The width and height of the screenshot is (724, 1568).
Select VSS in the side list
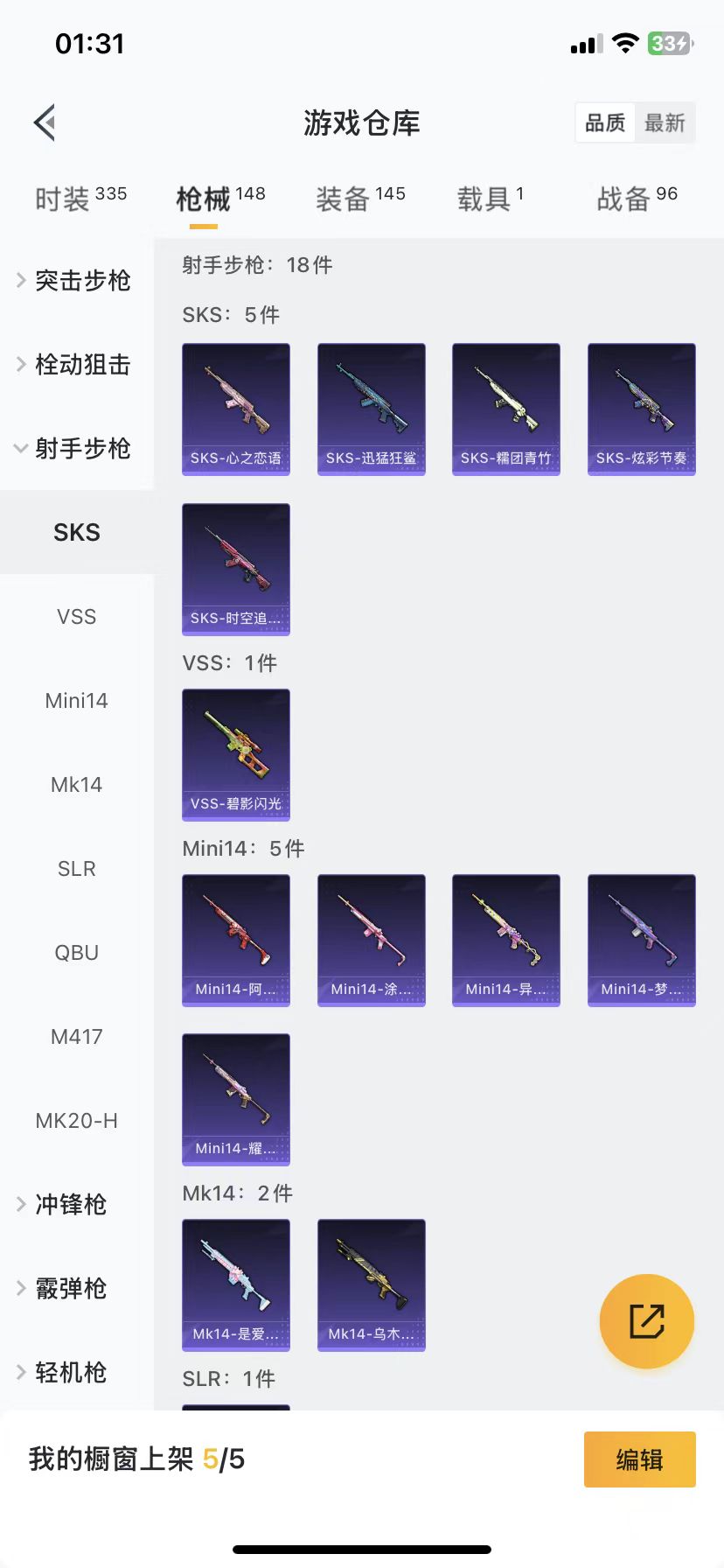(x=77, y=616)
